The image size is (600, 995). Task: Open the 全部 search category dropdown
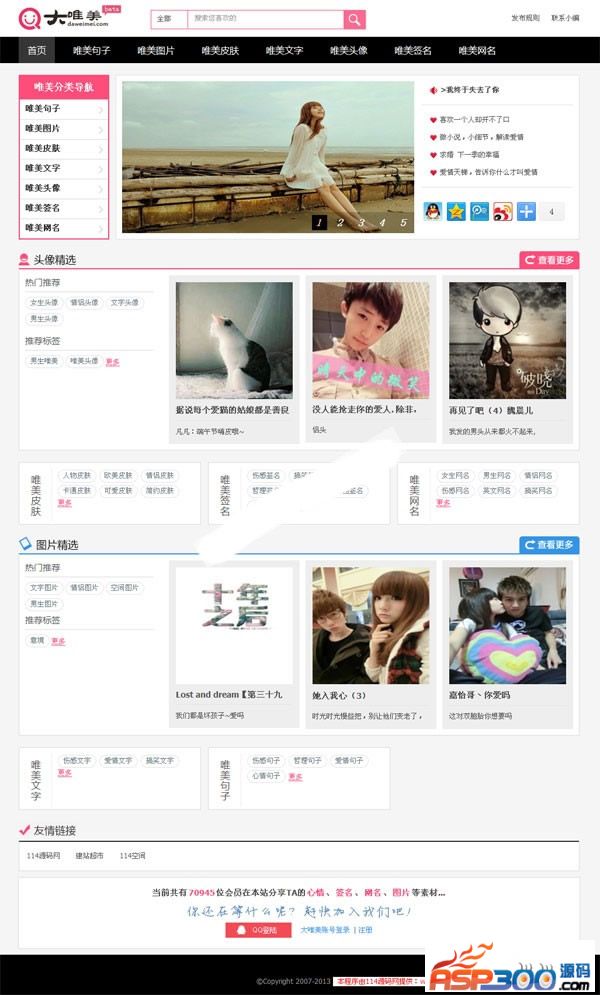pos(167,19)
